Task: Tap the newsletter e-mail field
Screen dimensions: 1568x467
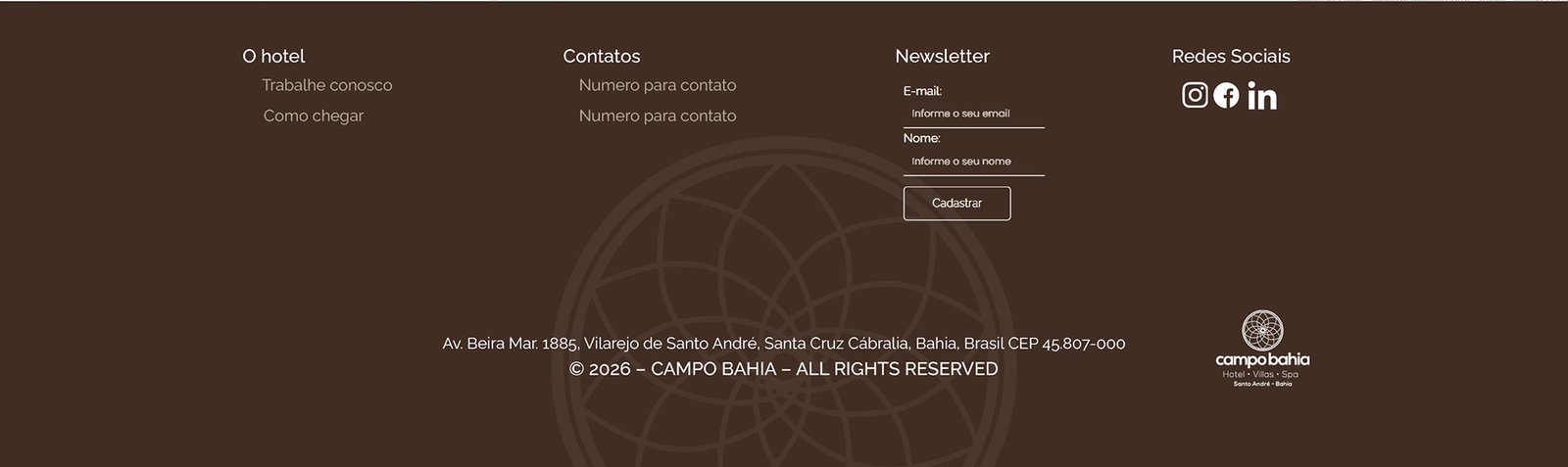Action: pyautogui.click(x=973, y=114)
